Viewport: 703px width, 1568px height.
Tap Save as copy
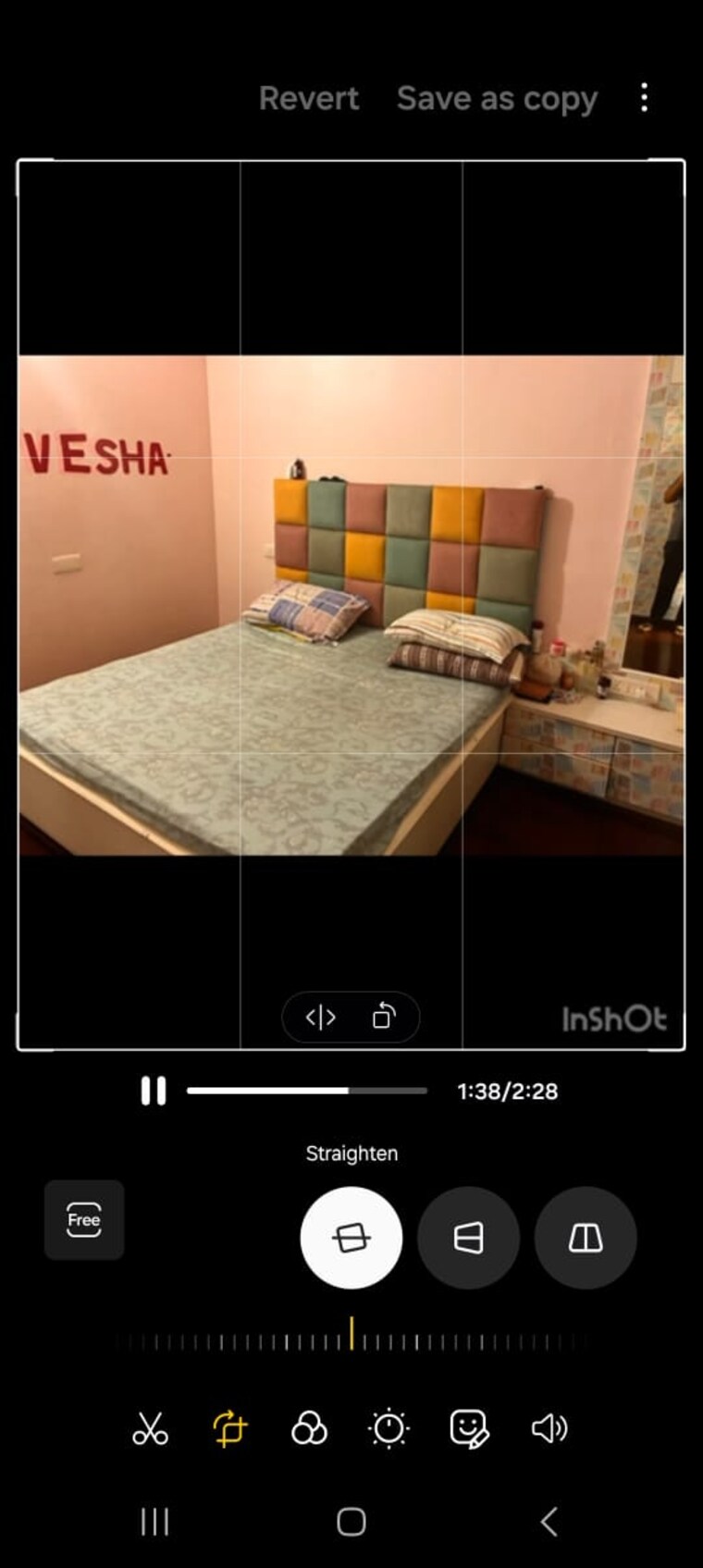pyautogui.click(x=497, y=98)
